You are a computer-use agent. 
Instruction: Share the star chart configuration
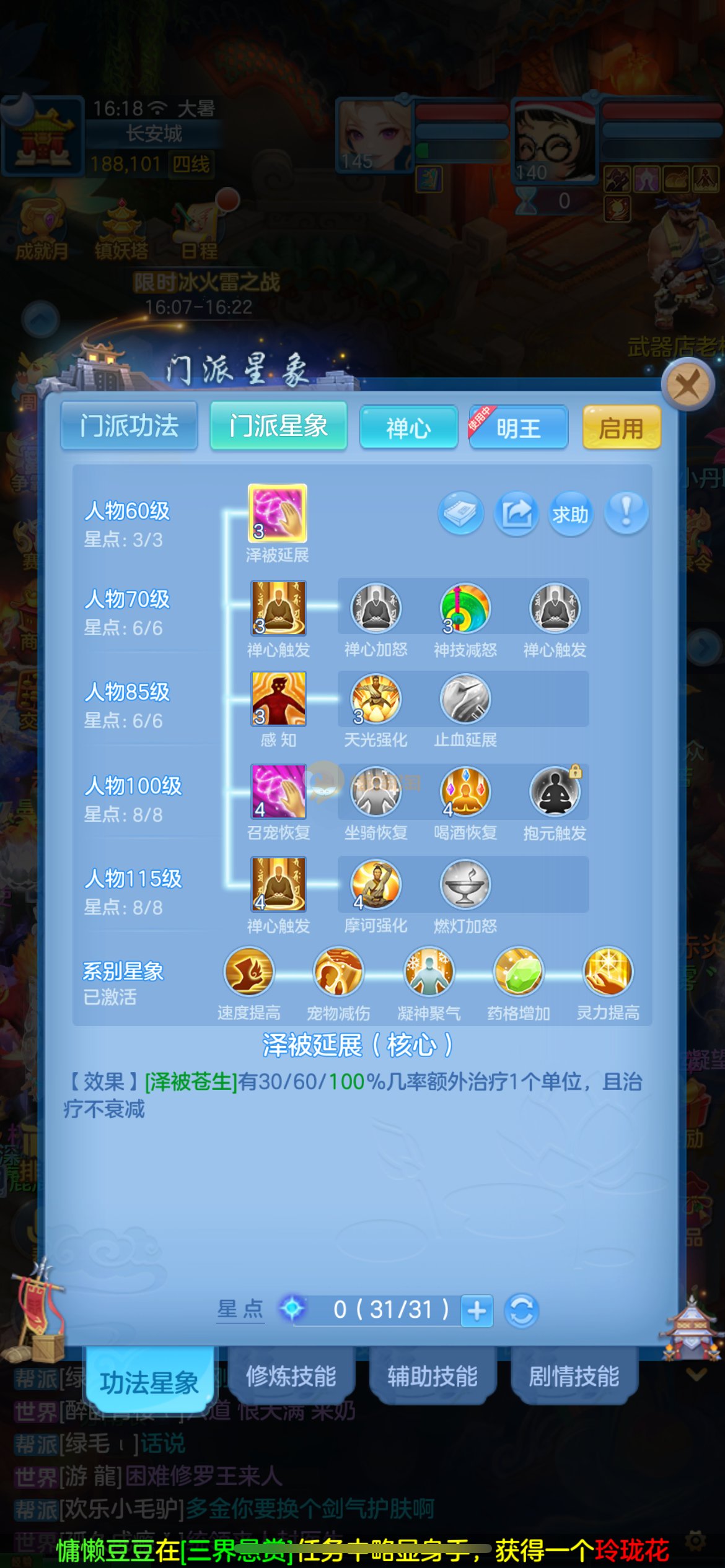pos(516,513)
